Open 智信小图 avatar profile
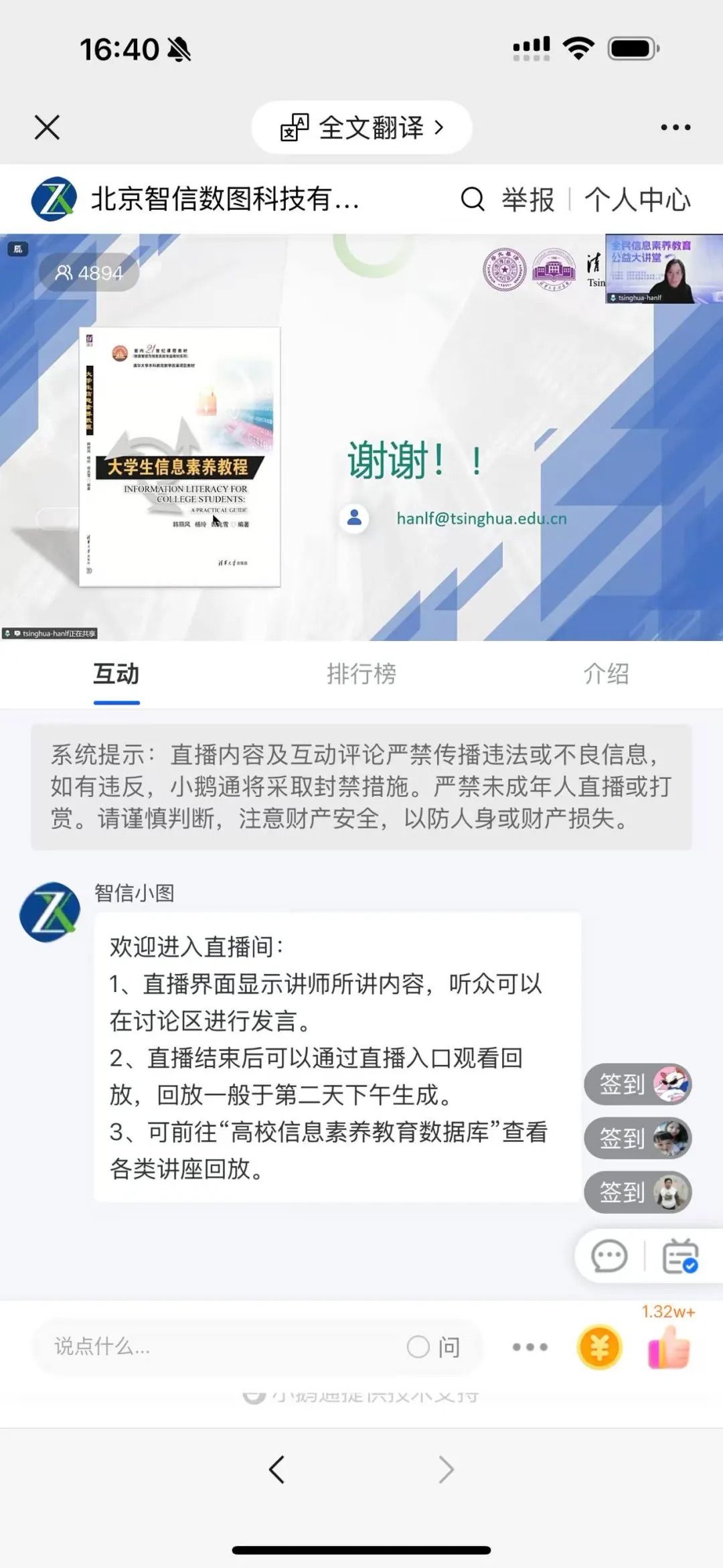The height and width of the screenshot is (1568, 723). (x=50, y=912)
